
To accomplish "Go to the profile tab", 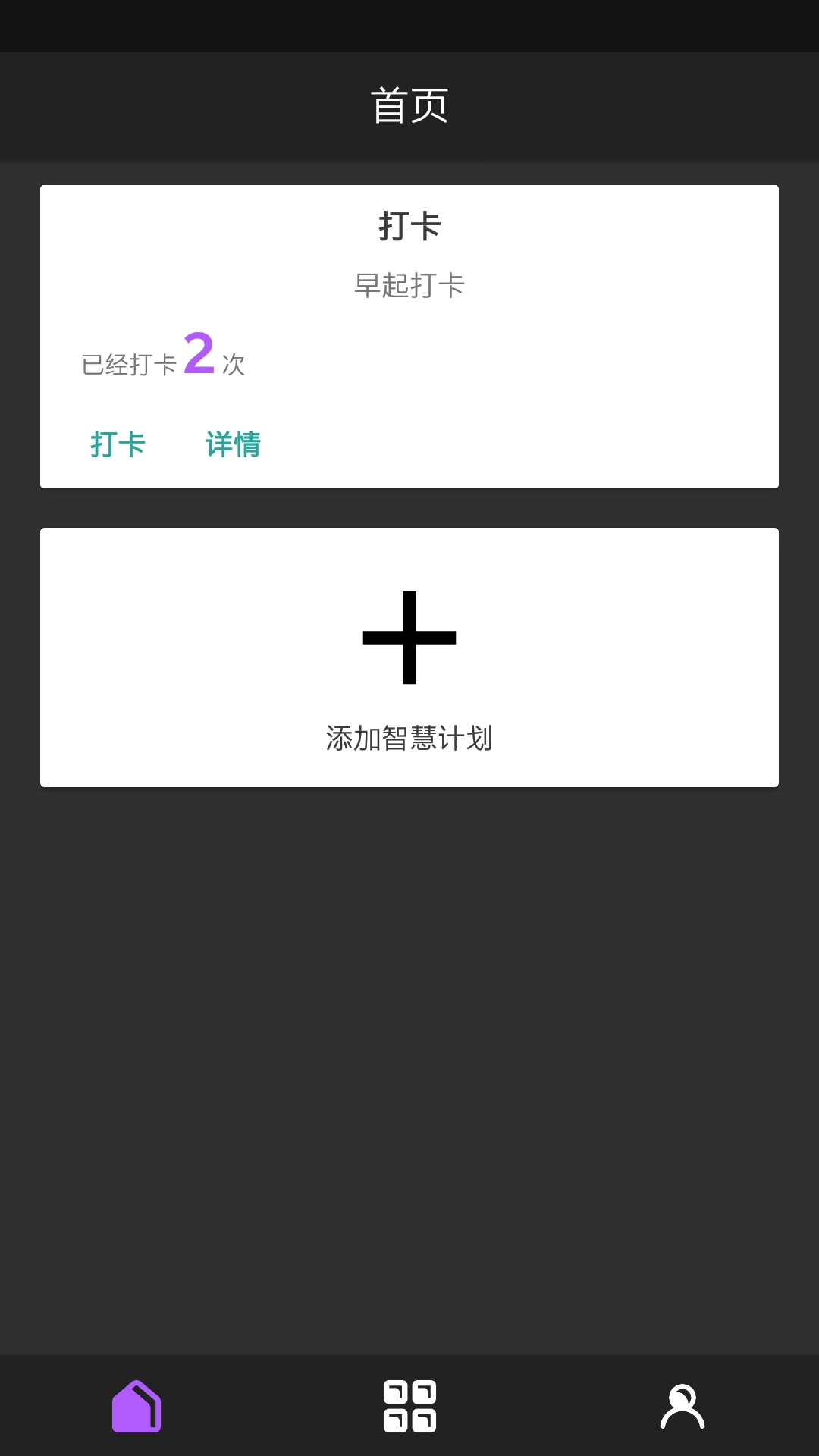I will point(682,1406).
